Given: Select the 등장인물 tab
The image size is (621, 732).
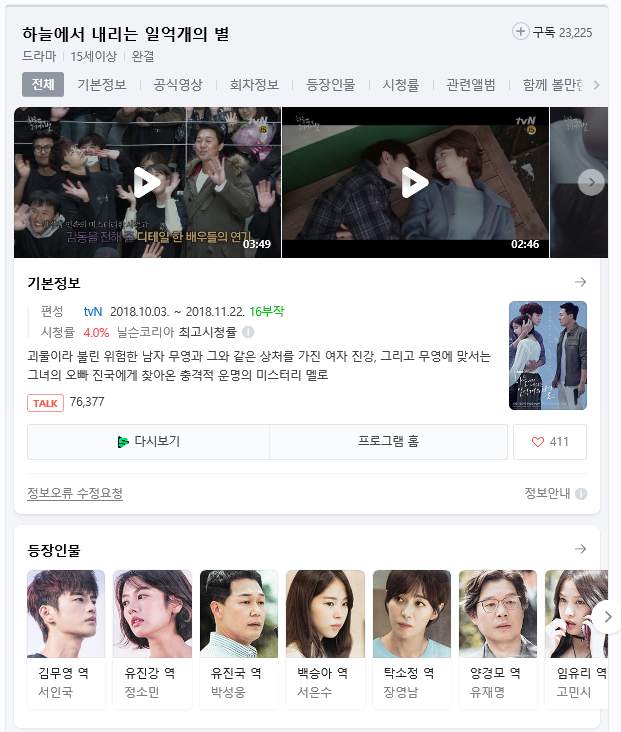Looking at the screenshot, I should 330,85.
